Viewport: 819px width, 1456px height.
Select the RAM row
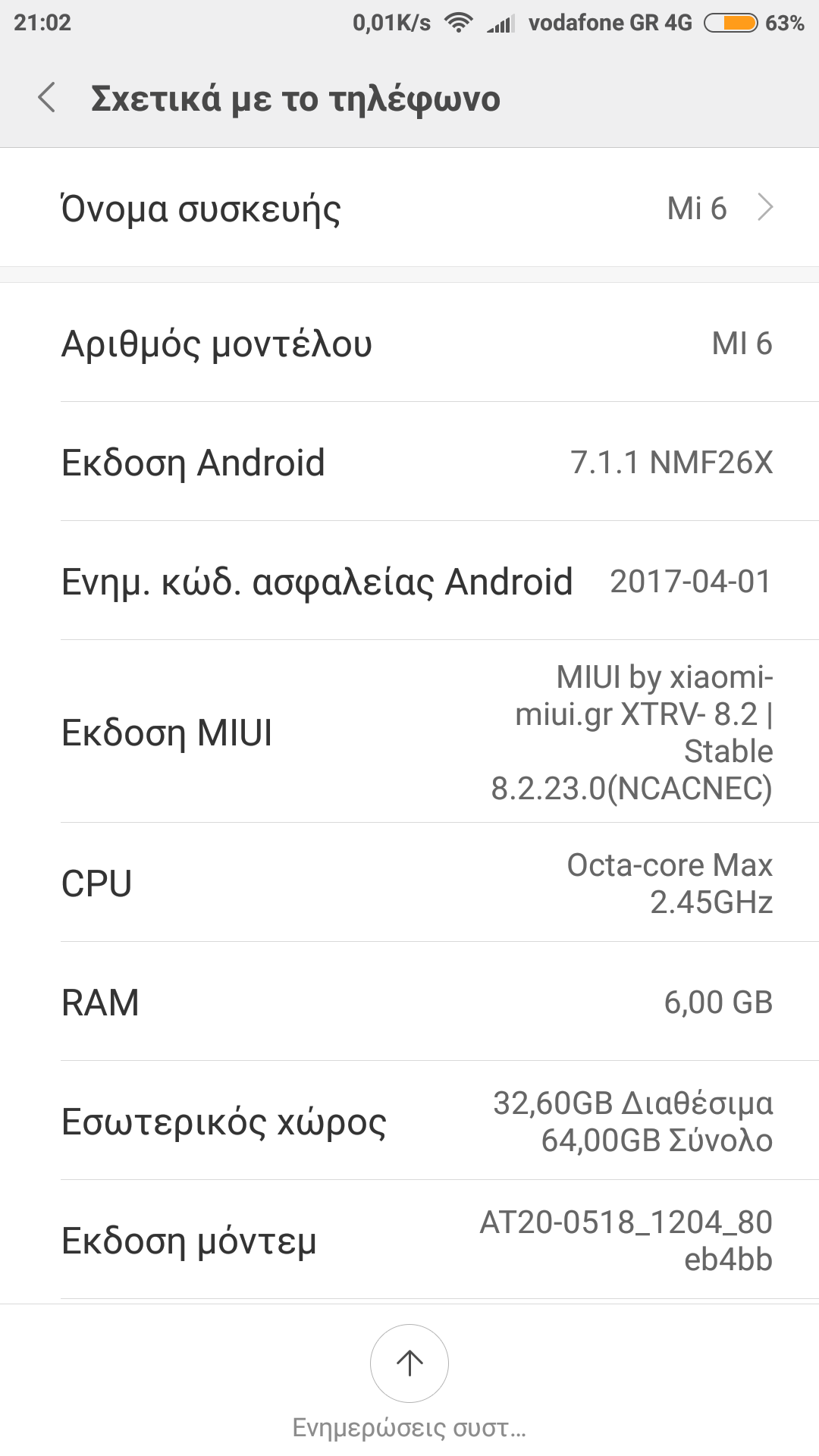click(409, 1003)
